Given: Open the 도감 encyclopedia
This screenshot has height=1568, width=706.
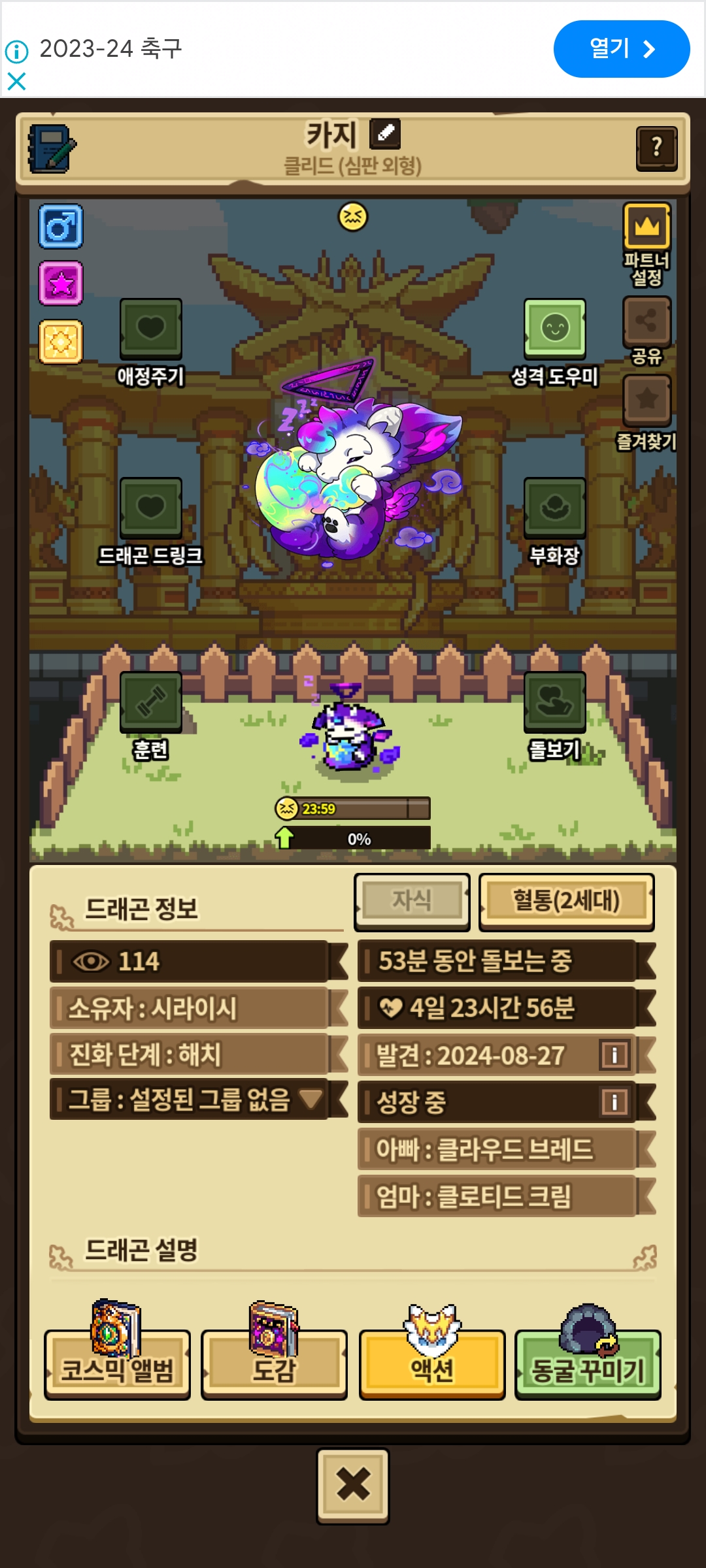Looking at the screenshot, I should click(x=275, y=1364).
